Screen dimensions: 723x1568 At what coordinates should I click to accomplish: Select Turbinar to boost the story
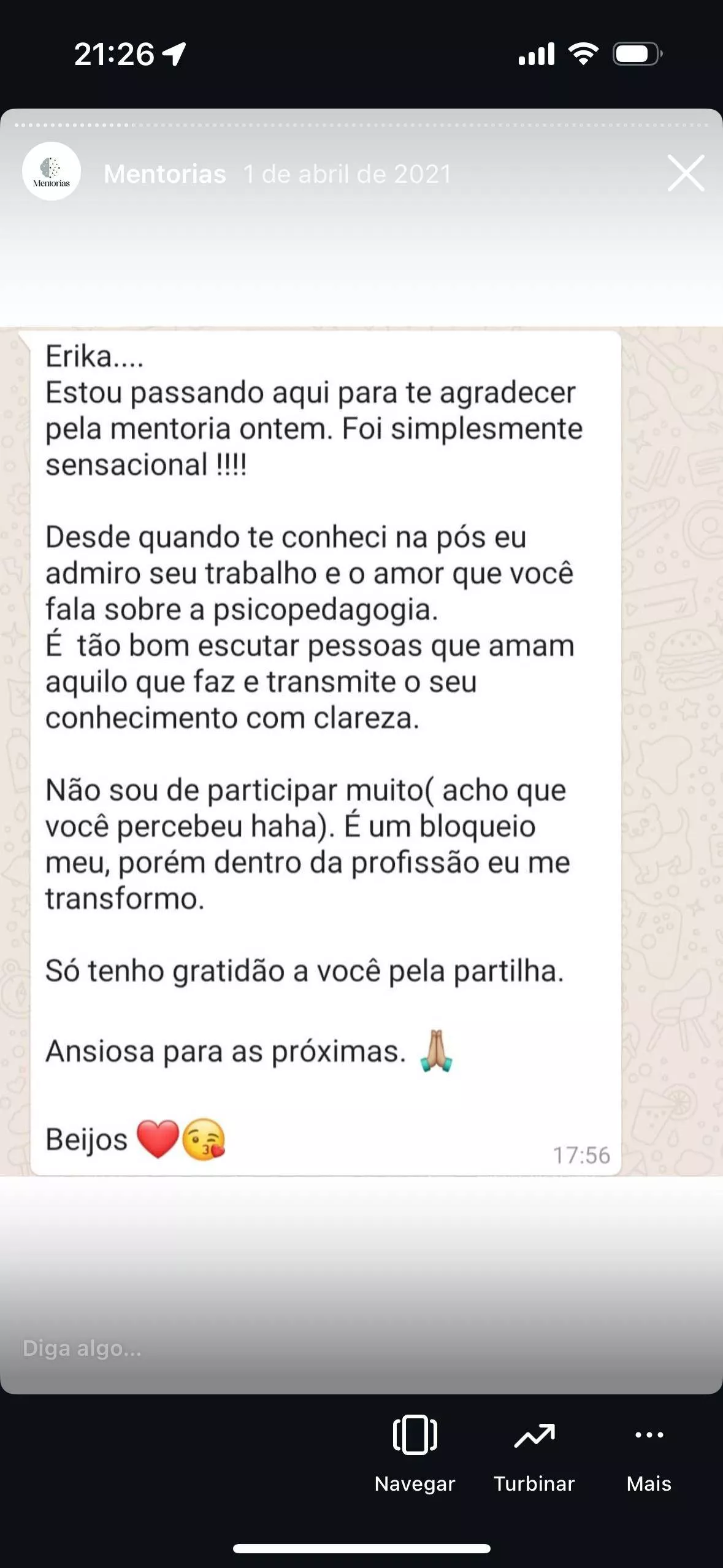tap(534, 1454)
